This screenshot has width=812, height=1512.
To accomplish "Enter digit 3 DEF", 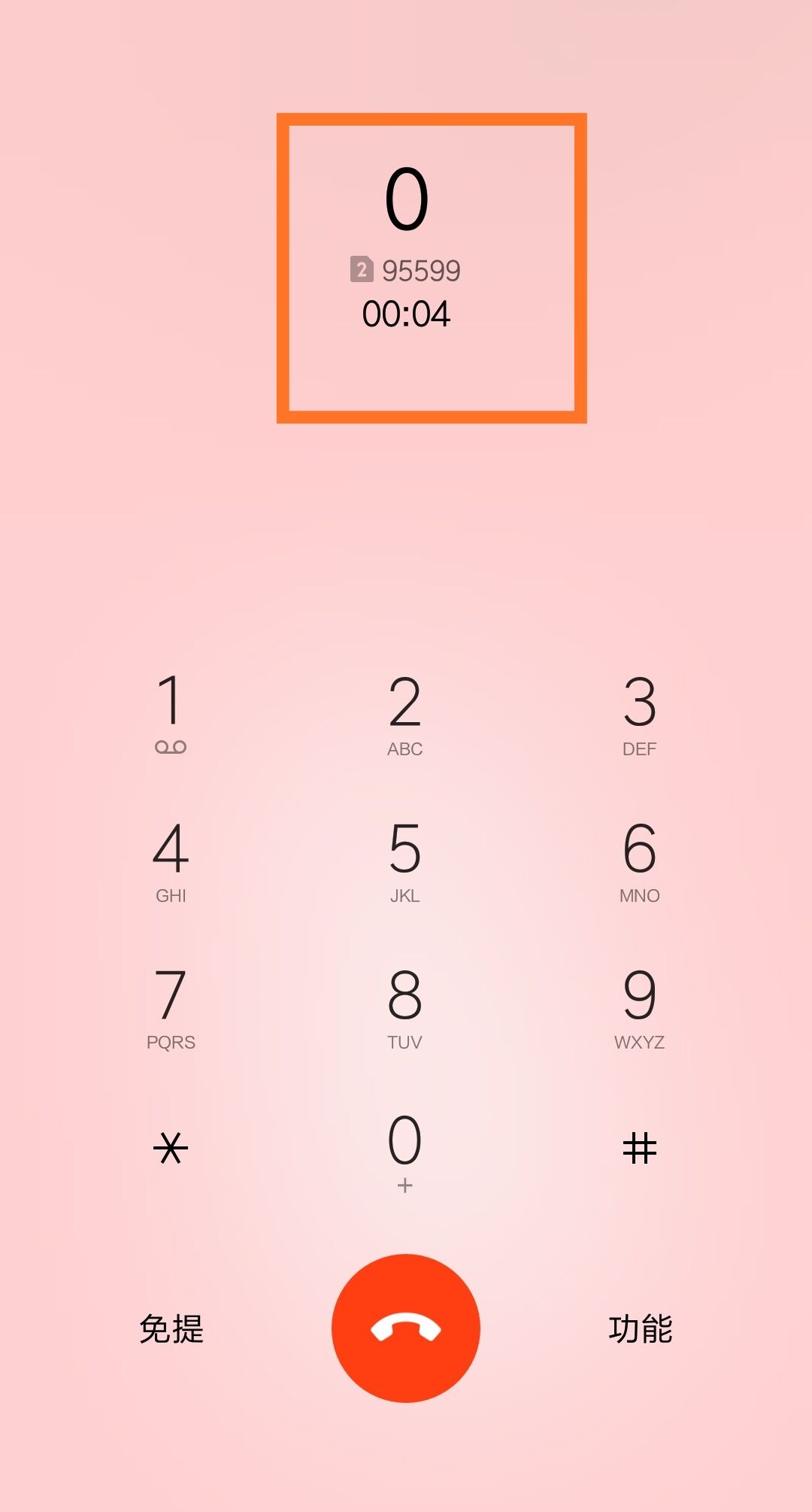I will pyautogui.click(x=639, y=715).
